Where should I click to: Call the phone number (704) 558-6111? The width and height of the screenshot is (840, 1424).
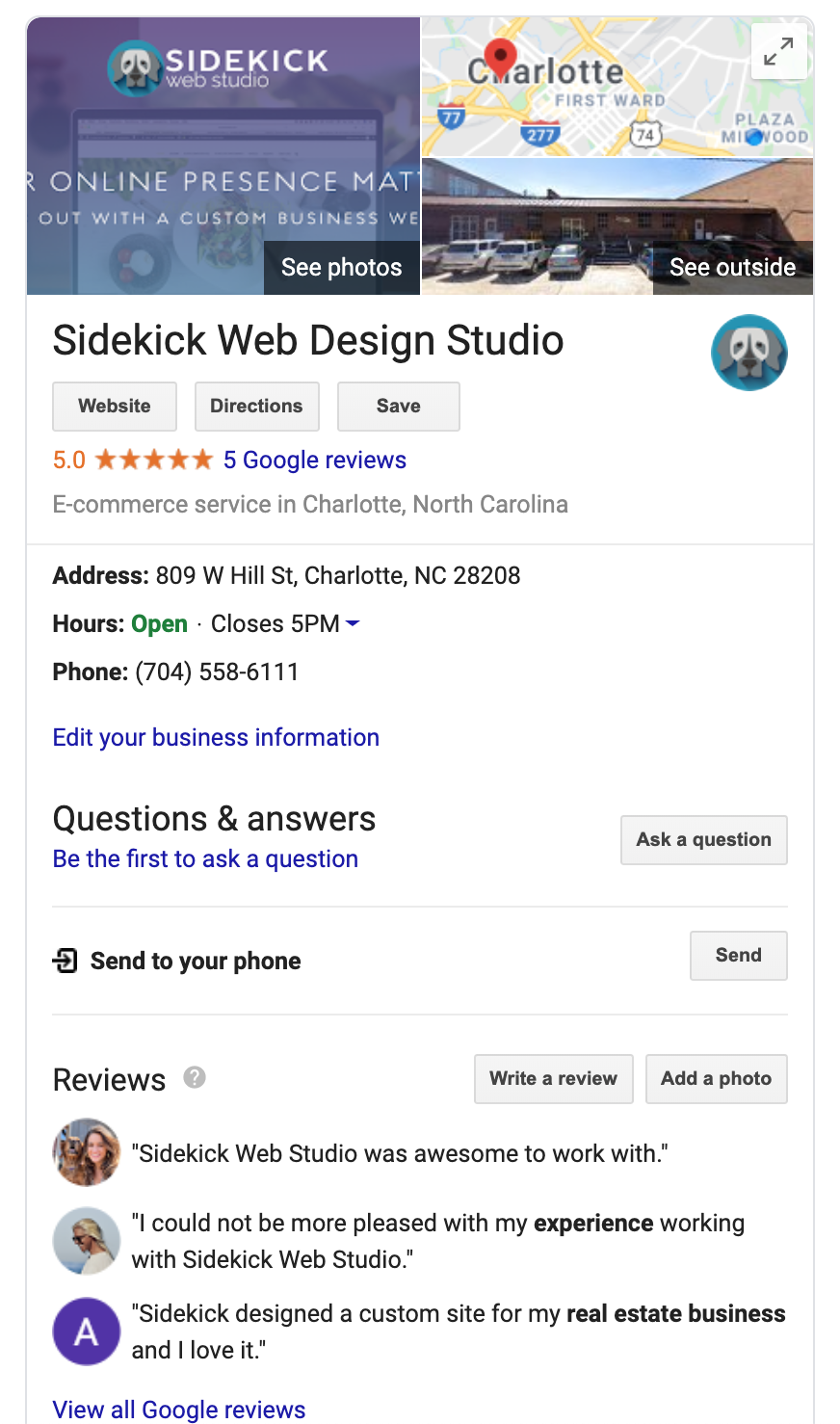click(217, 672)
